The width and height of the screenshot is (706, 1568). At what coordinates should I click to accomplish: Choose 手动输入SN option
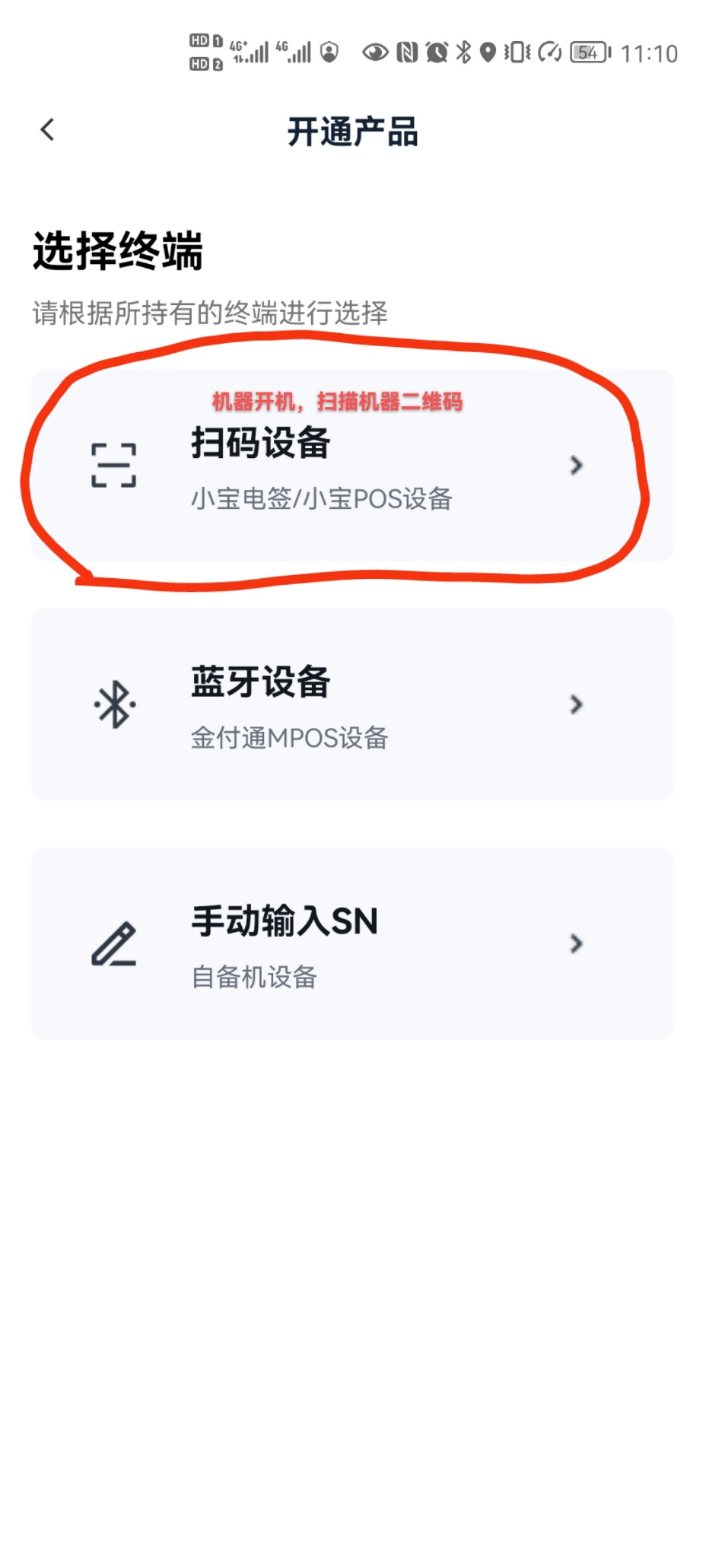point(352,943)
